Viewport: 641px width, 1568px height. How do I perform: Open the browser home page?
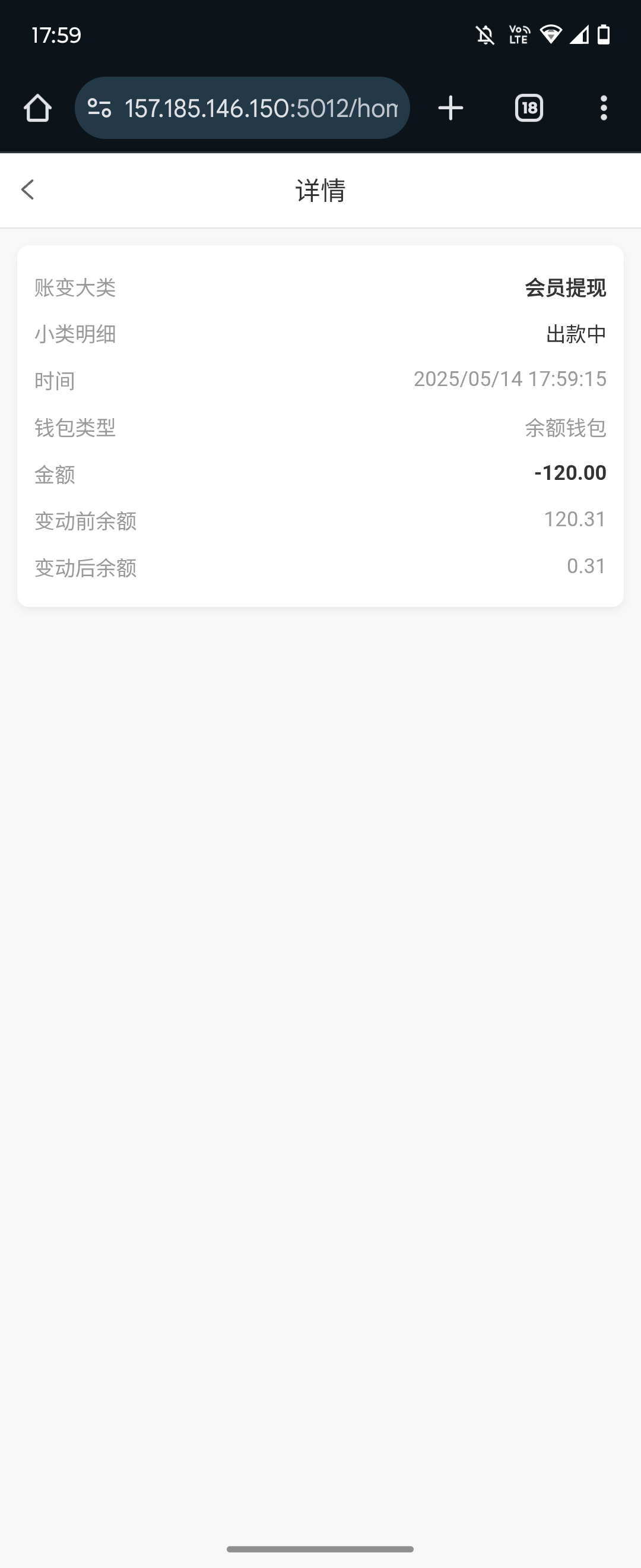tap(38, 108)
